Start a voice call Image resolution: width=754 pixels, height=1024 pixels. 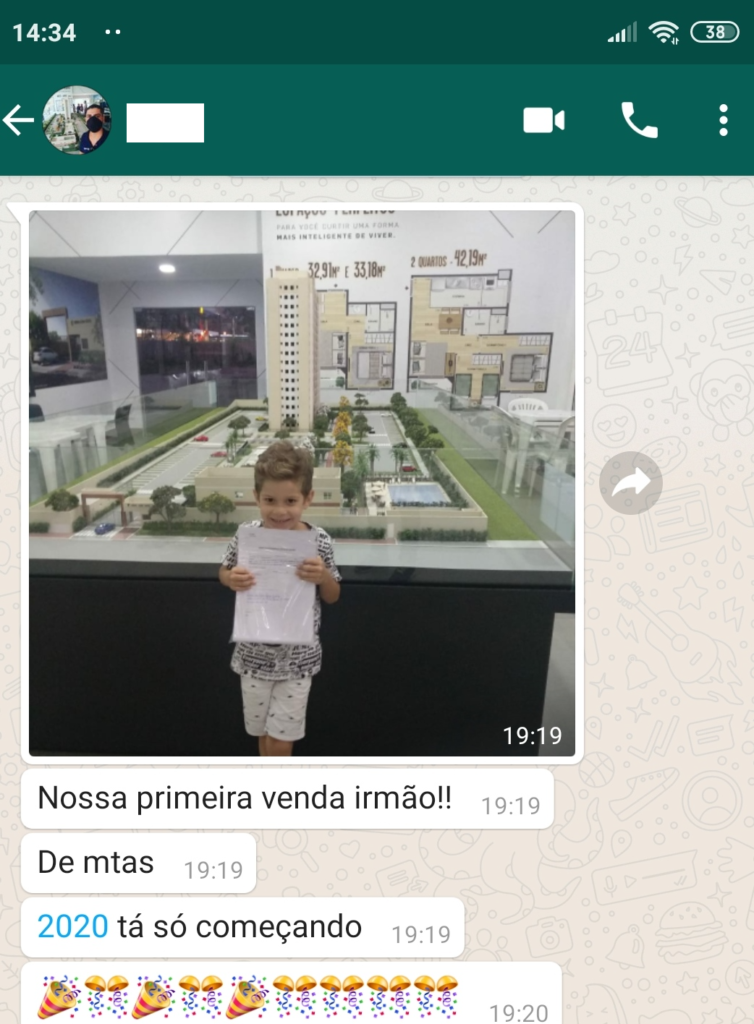pyautogui.click(x=639, y=121)
